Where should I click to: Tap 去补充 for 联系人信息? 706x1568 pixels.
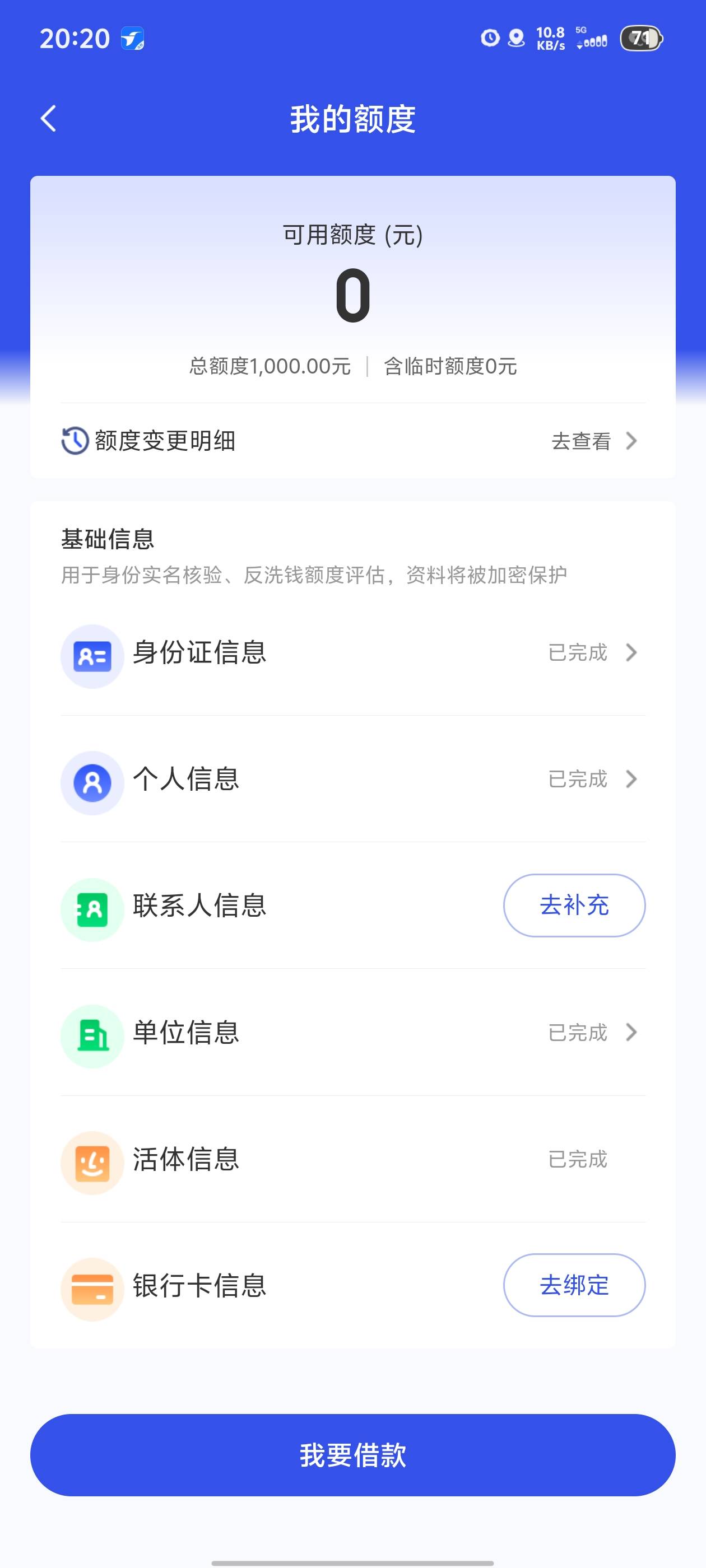(x=574, y=905)
